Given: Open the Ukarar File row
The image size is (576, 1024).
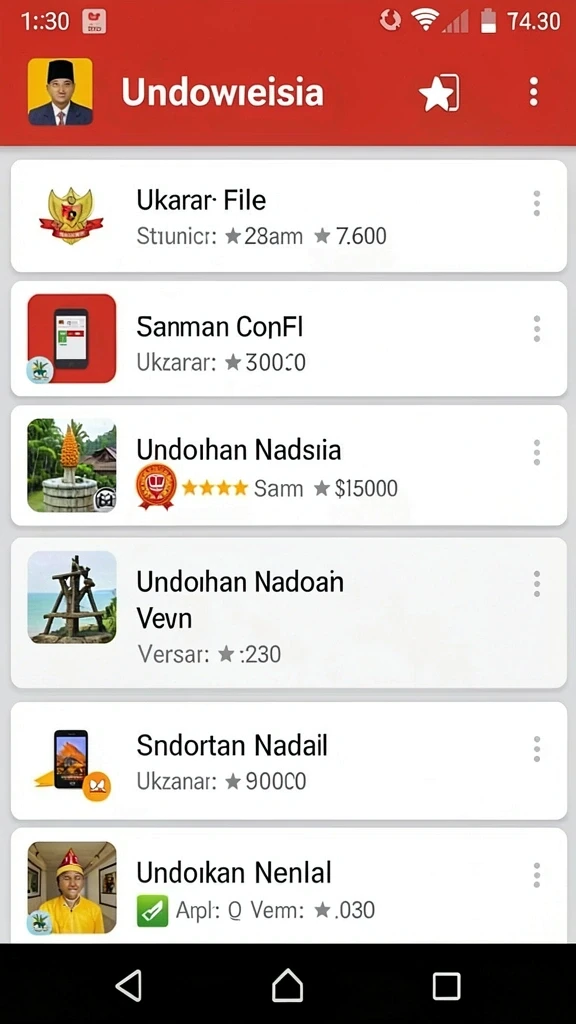Looking at the screenshot, I should pyautogui.click(x=289, y=216).
